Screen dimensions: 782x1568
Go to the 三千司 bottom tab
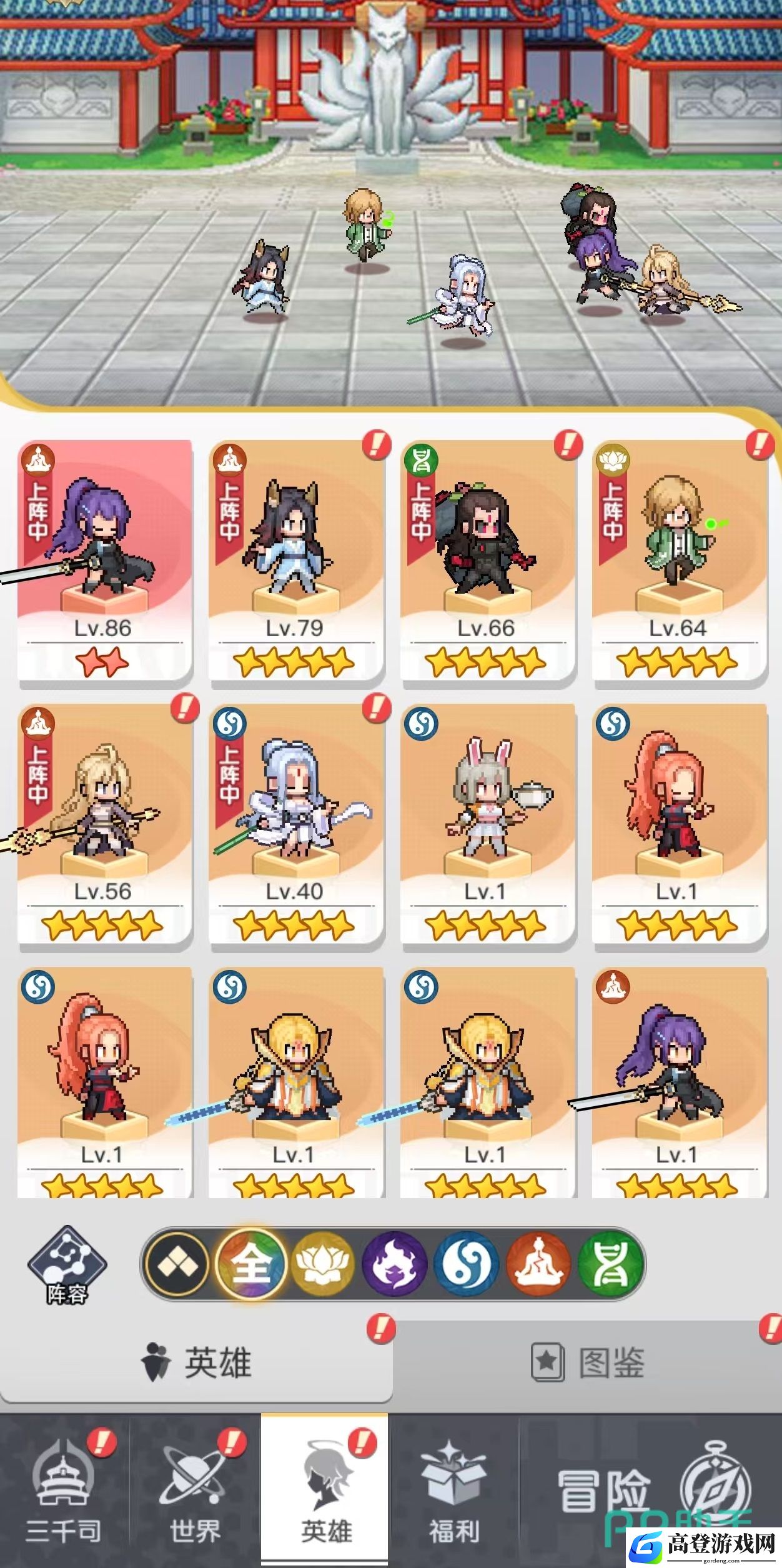[64, 1491]
